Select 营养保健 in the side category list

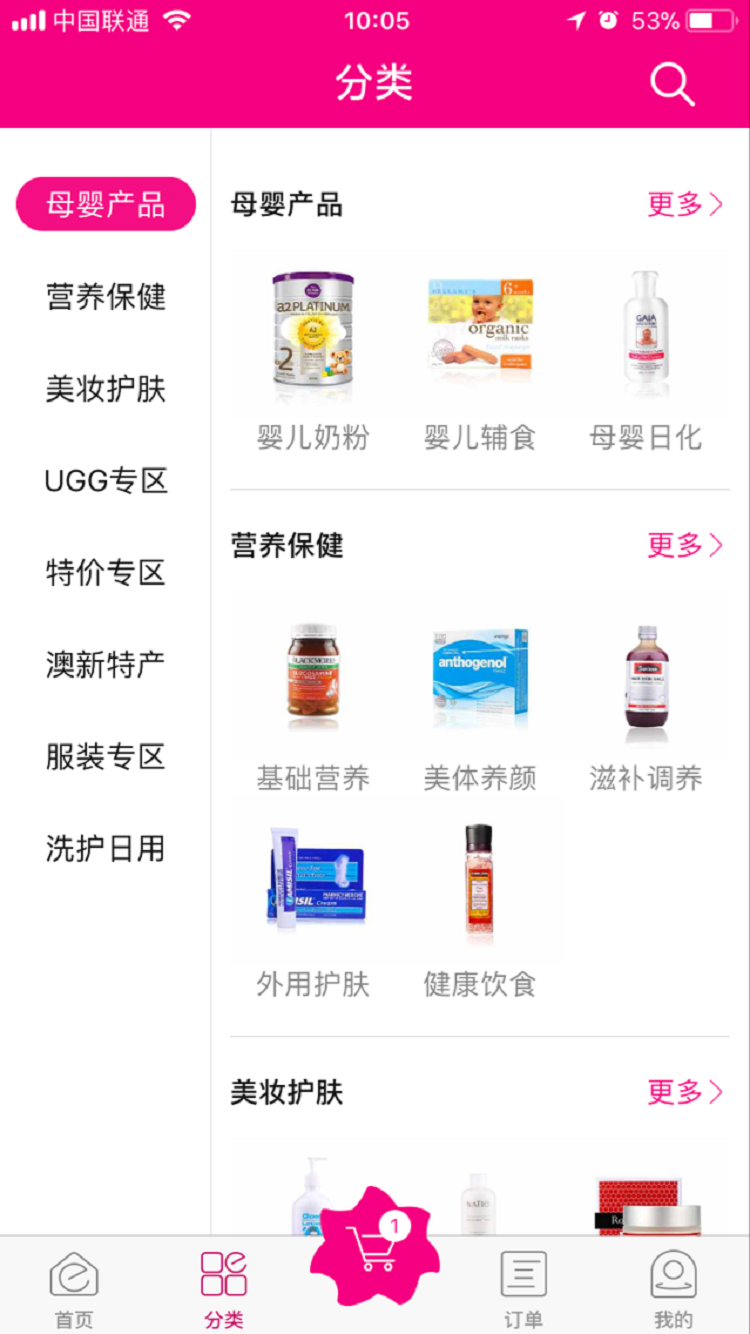click(105, 297)
